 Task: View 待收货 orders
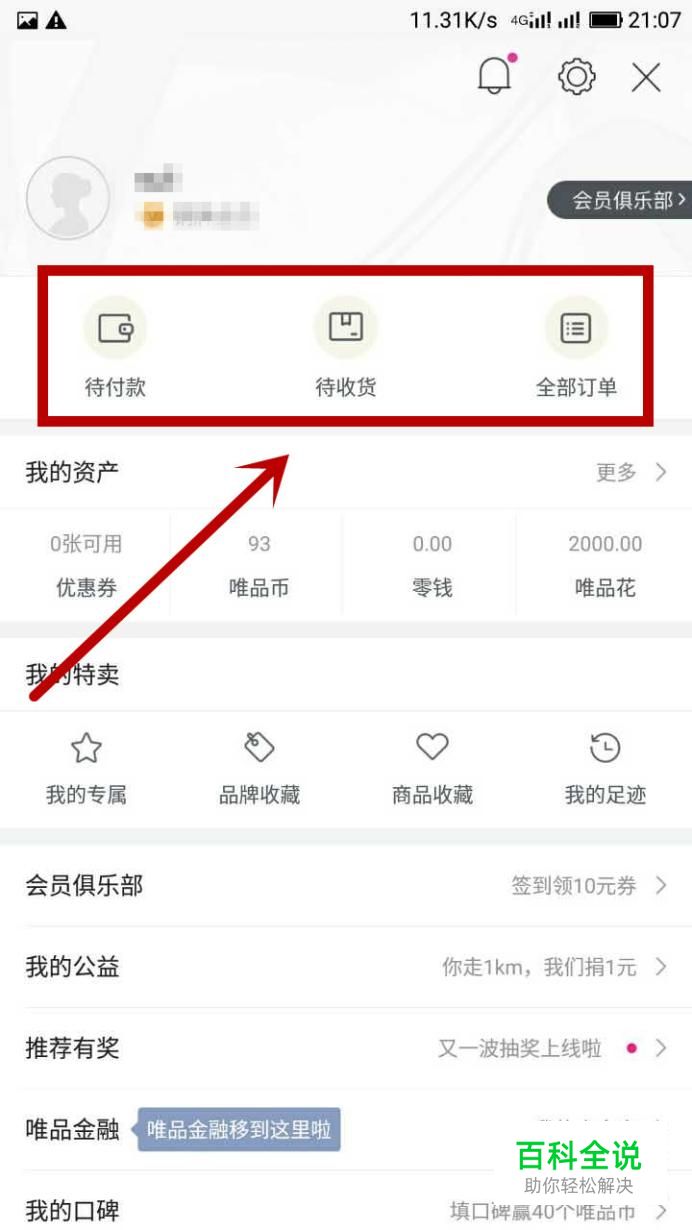point(346,347)
